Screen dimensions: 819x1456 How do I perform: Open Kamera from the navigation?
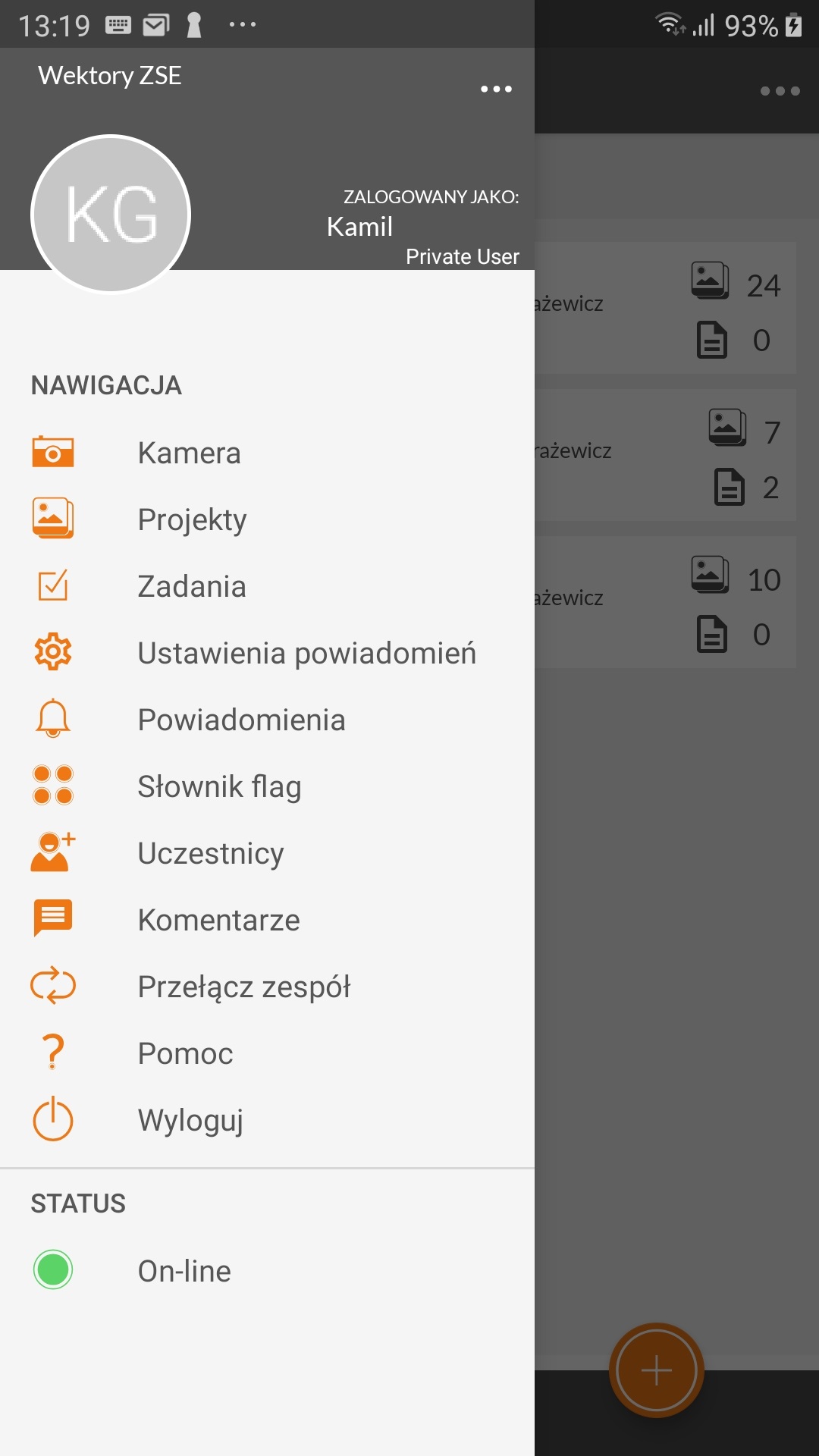coord(267,453)
